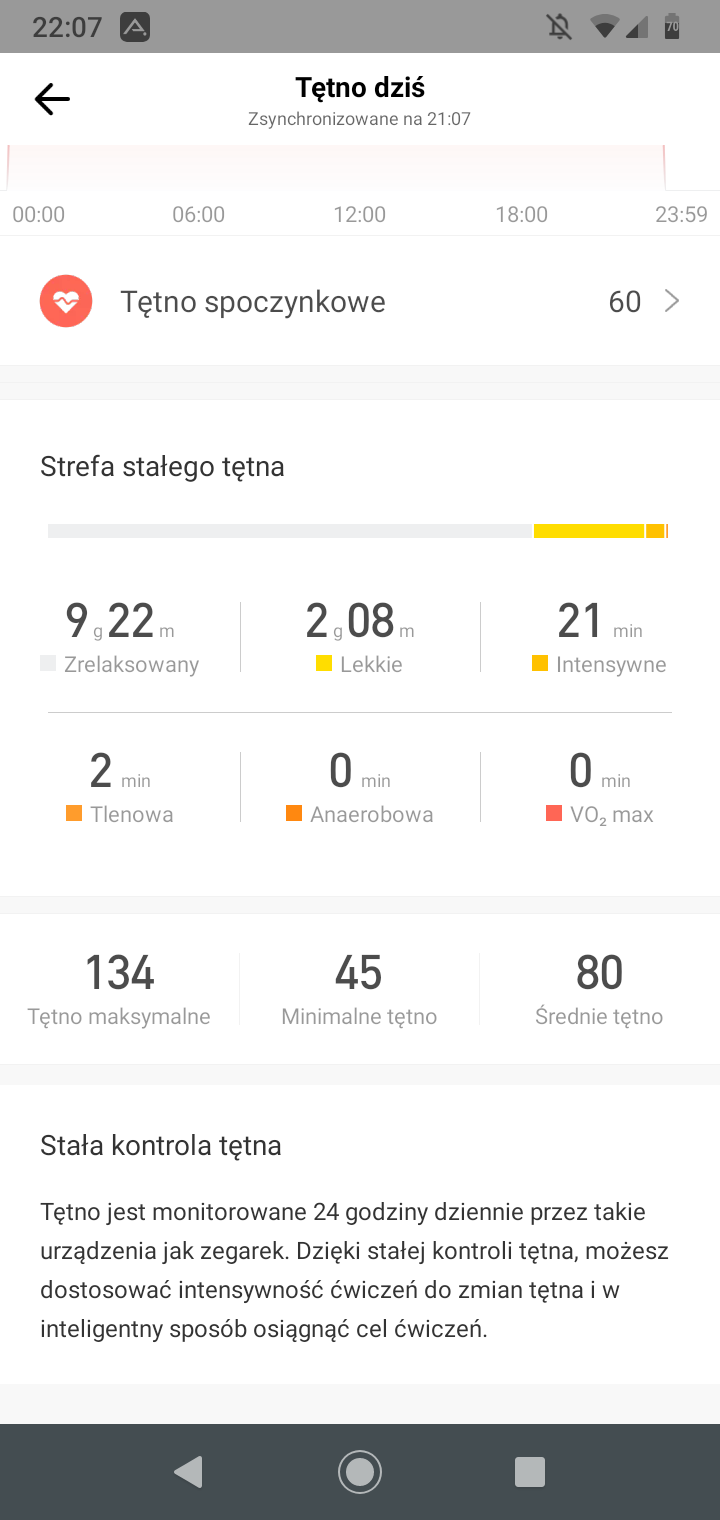
Task: Open the Tętno spoczynkowe row
Action: click(360, 301)
